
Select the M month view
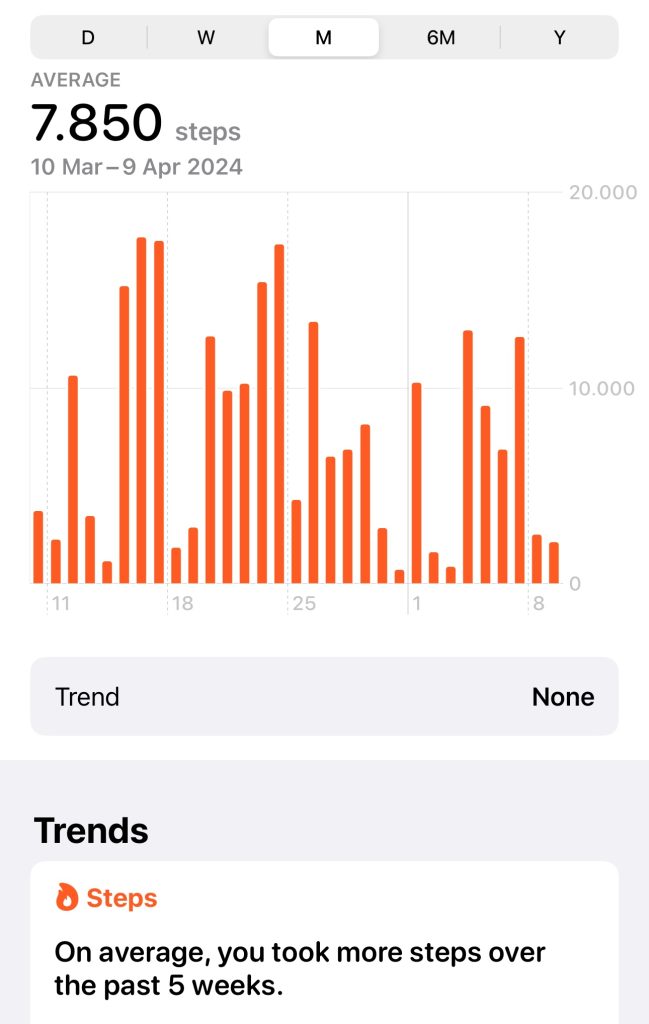(323, 38)
